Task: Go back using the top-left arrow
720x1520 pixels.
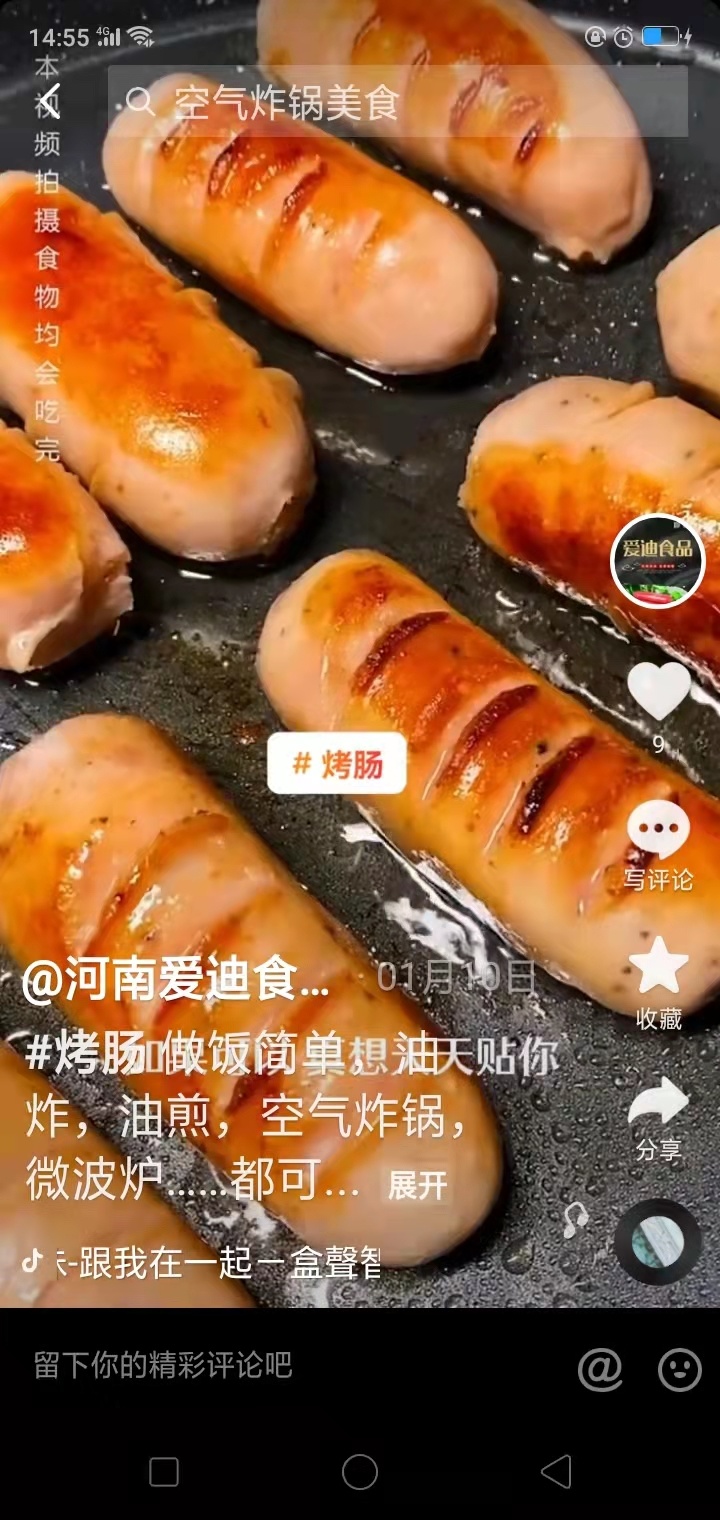Action: pos(48,101)
